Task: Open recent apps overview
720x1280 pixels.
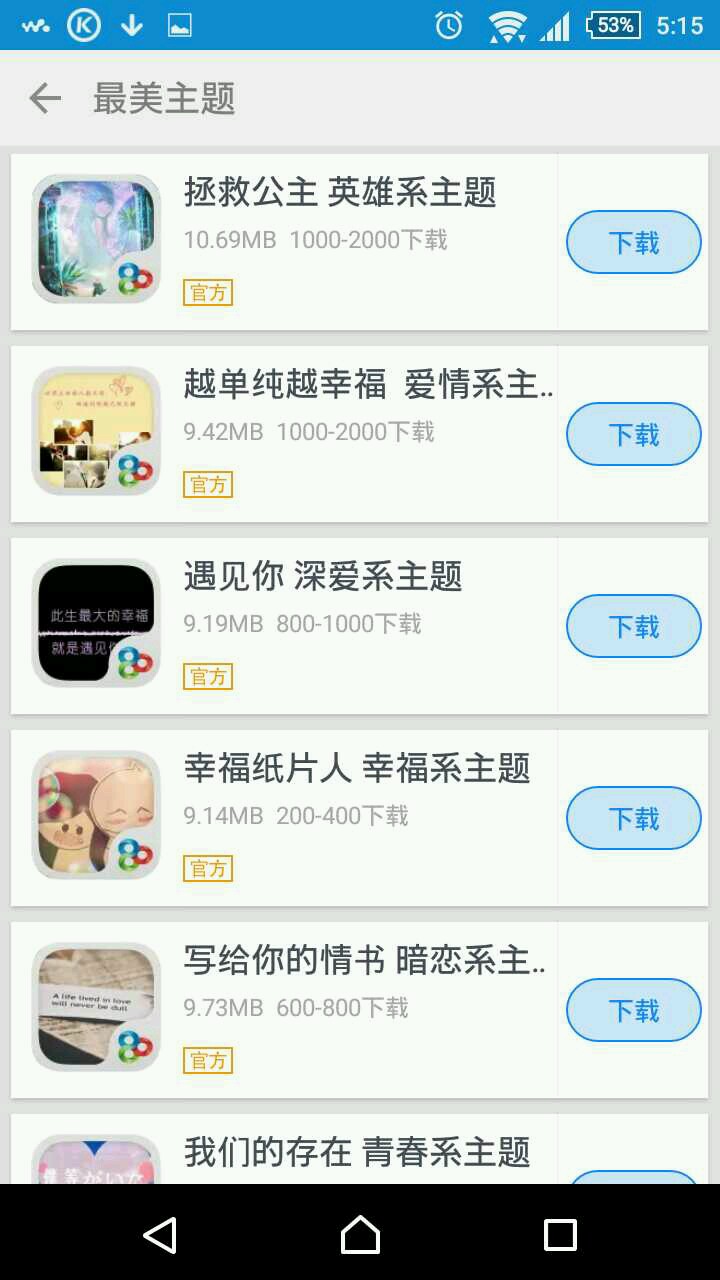Action: tap(560, 1234)
